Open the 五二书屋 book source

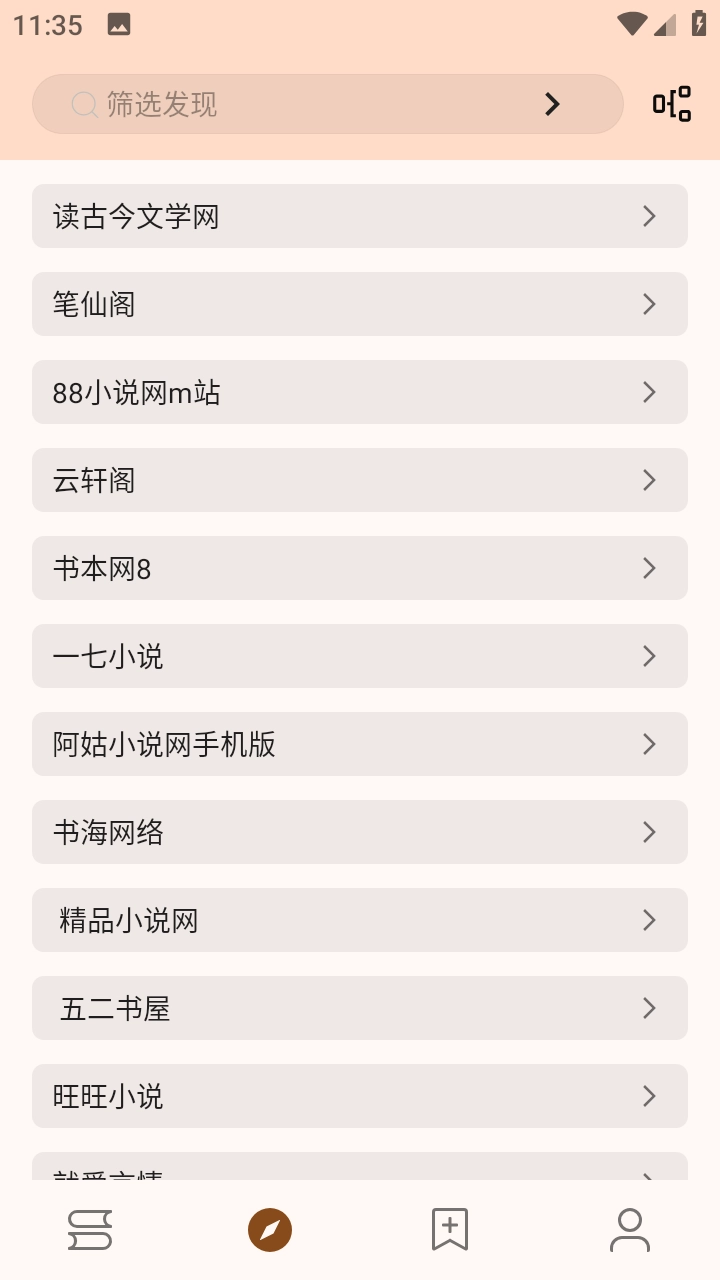[360, 1008]
